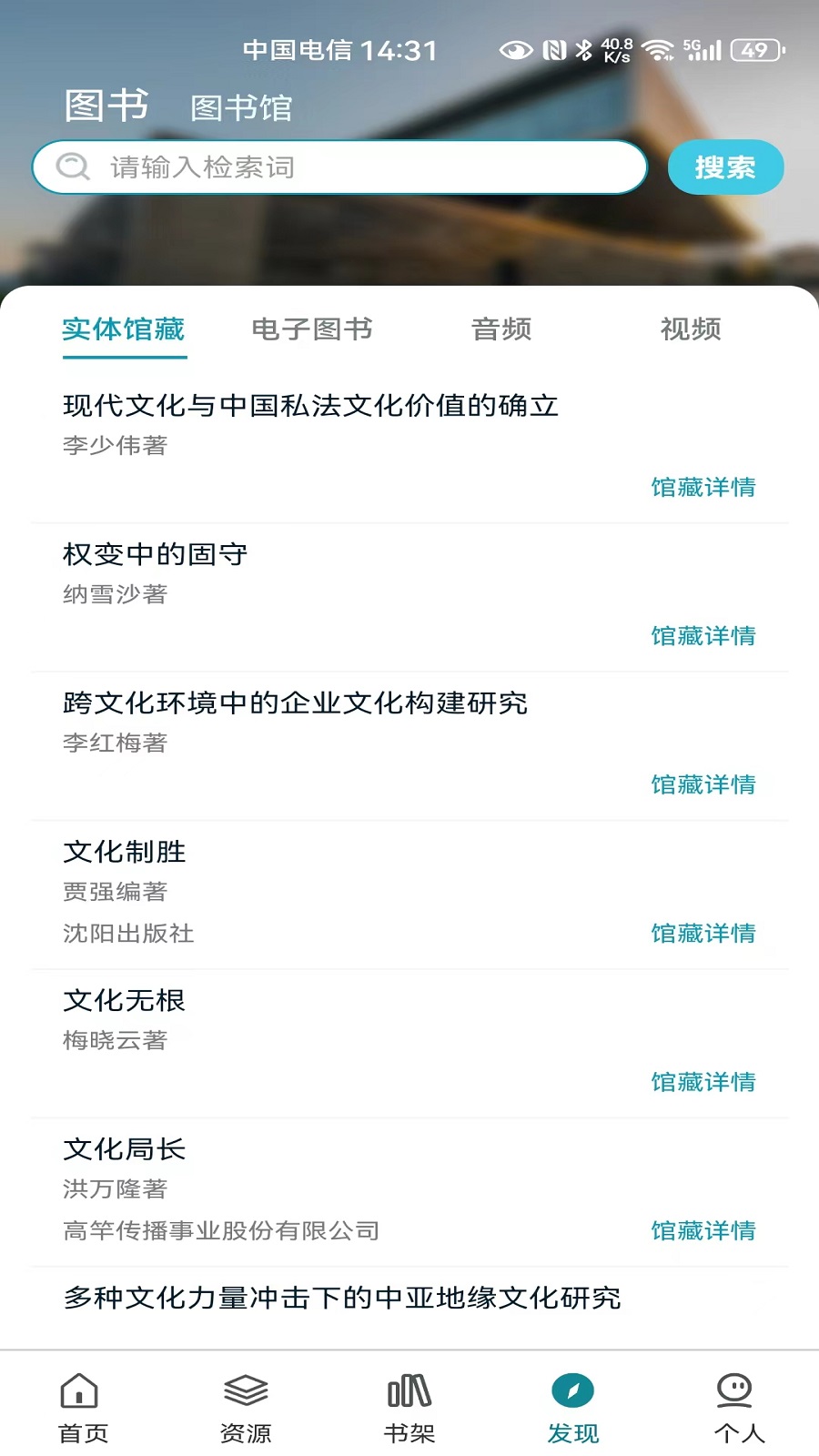Open 馆藏详情 for 文化无根
Image resolution: width=819 pixels, height=1456 pixels.
click(703, 1083)
